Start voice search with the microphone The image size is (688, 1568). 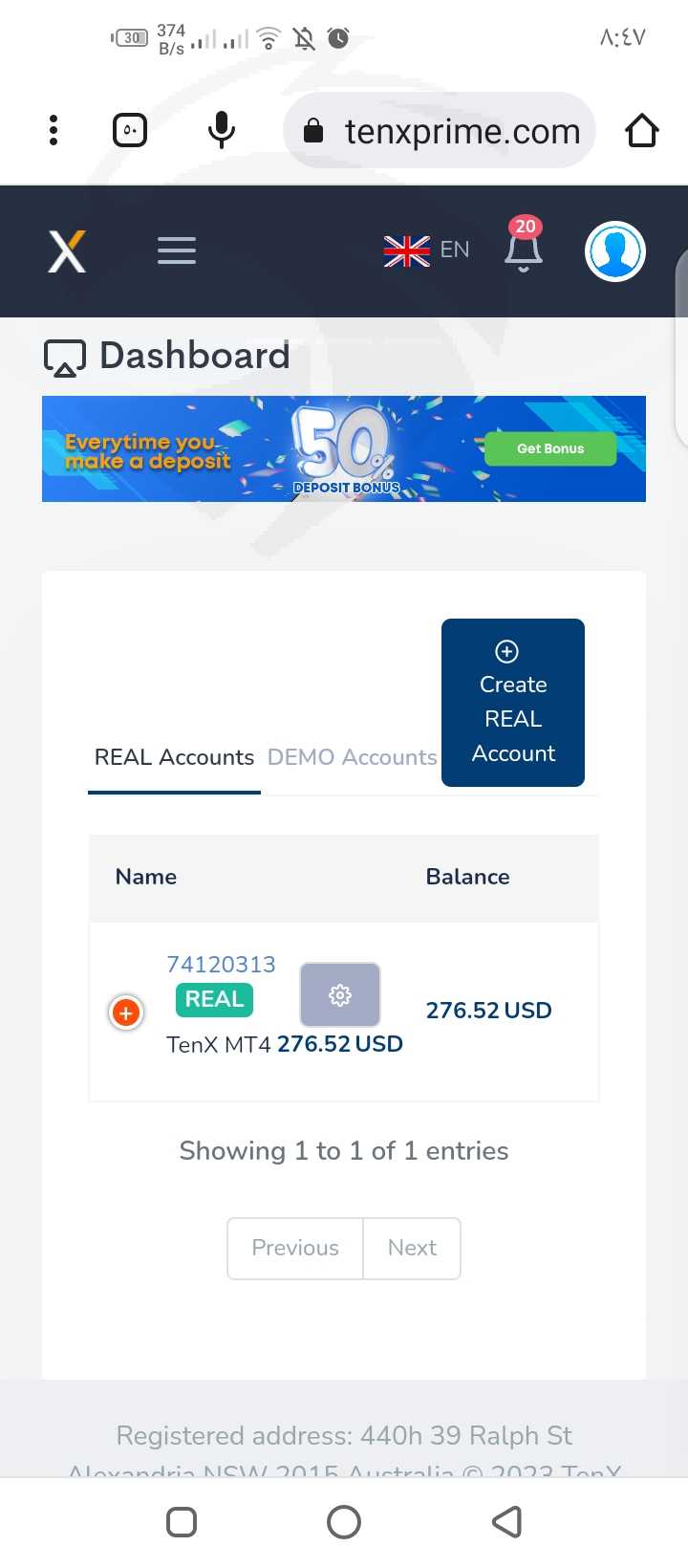click(222, 130)
